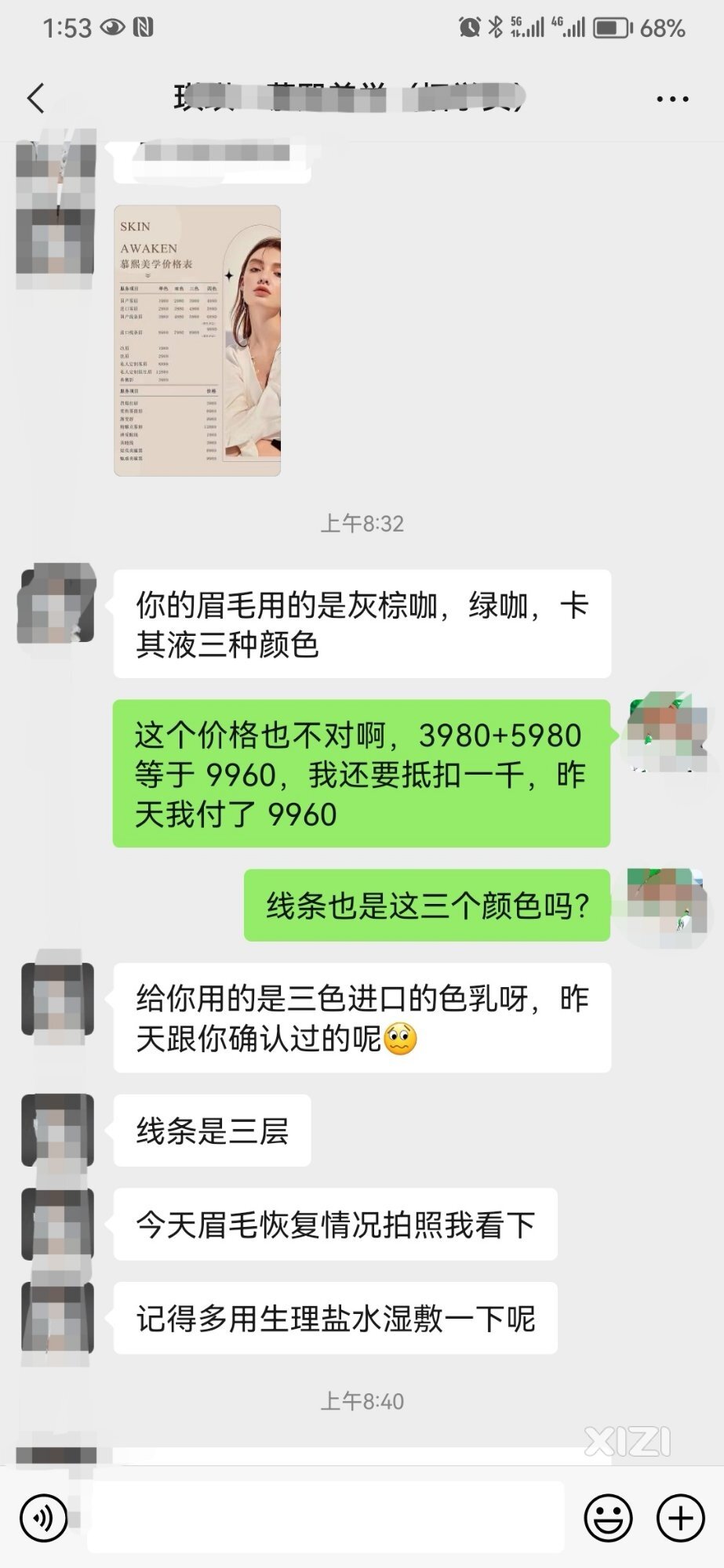Open the price list image
Screen dimensions: 724x1568
(197, 340)
